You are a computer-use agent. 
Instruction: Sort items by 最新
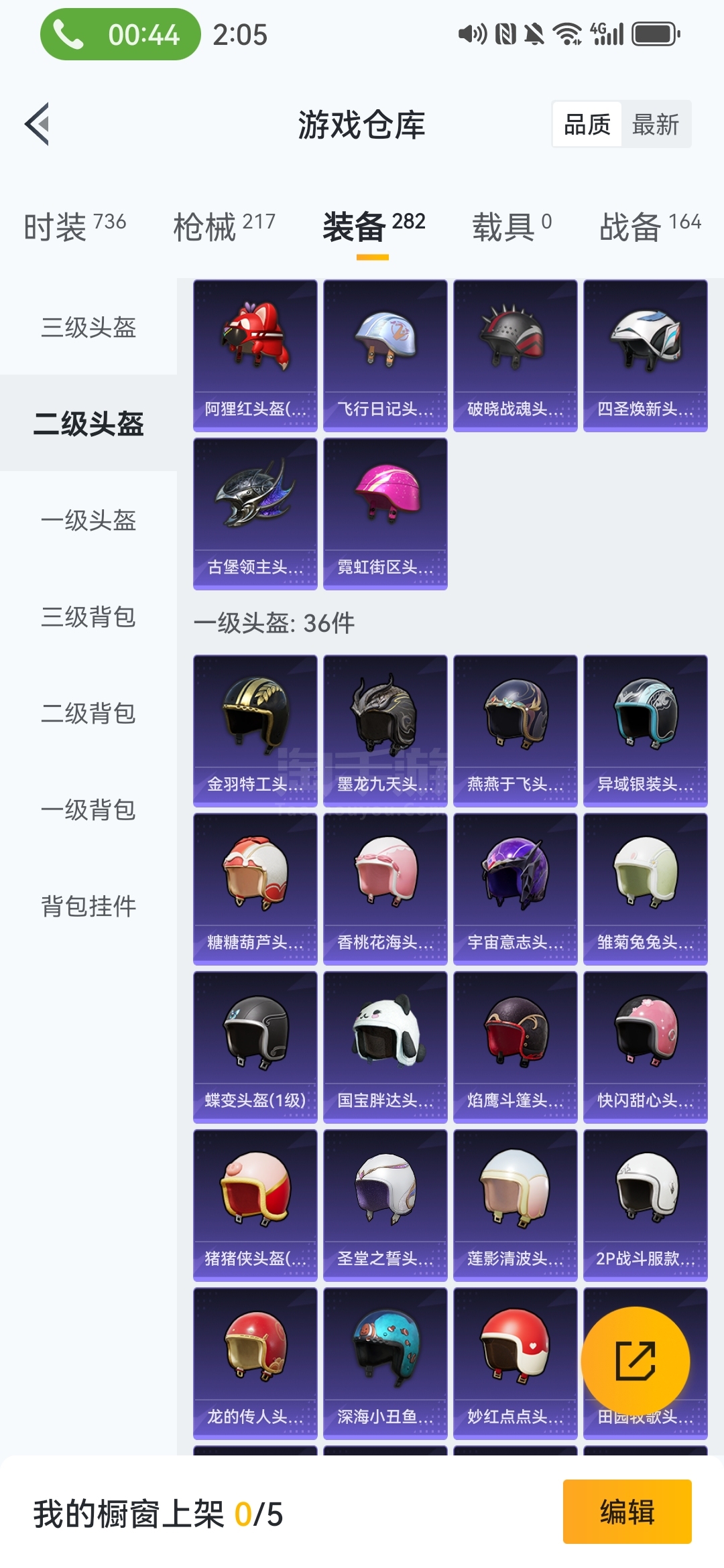[x=656, y=125]
